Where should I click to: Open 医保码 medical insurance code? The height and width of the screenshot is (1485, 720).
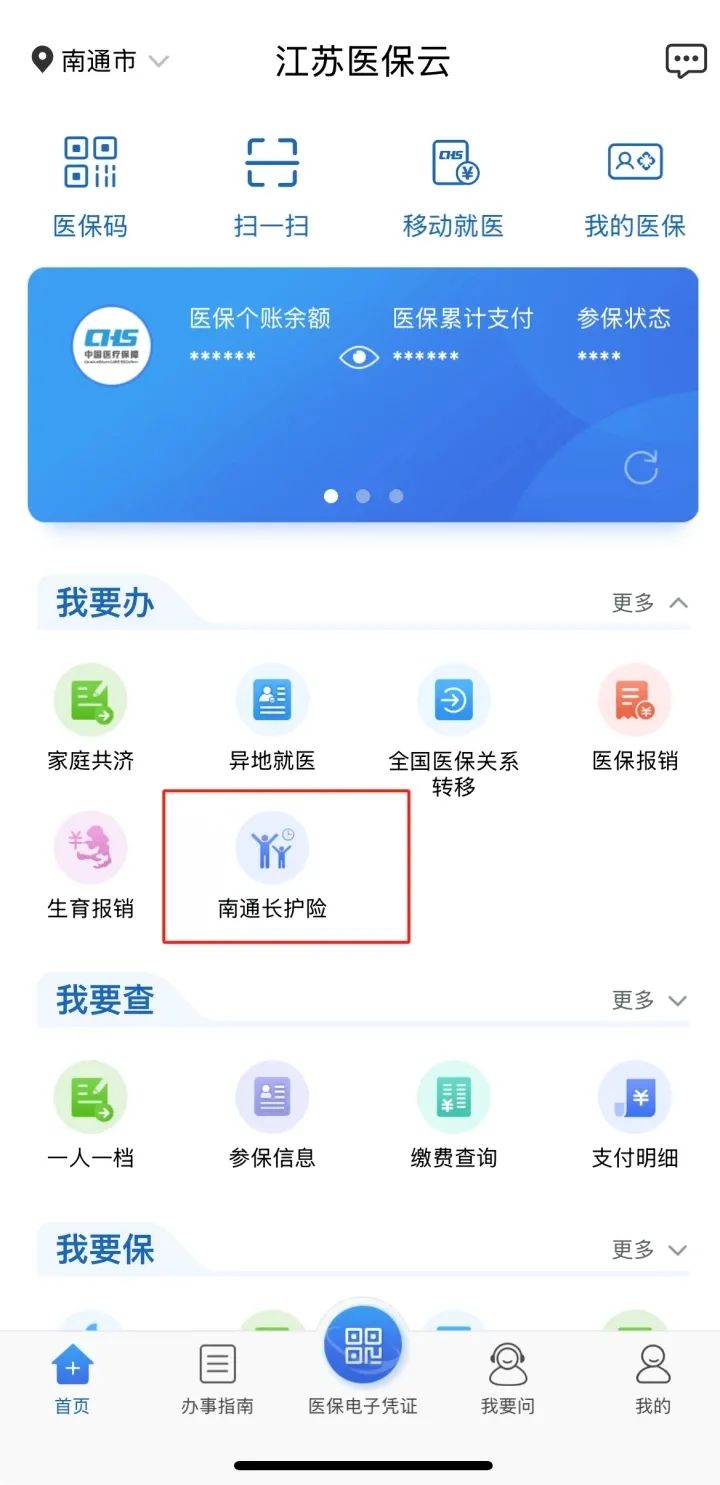[x=90, y=187]
